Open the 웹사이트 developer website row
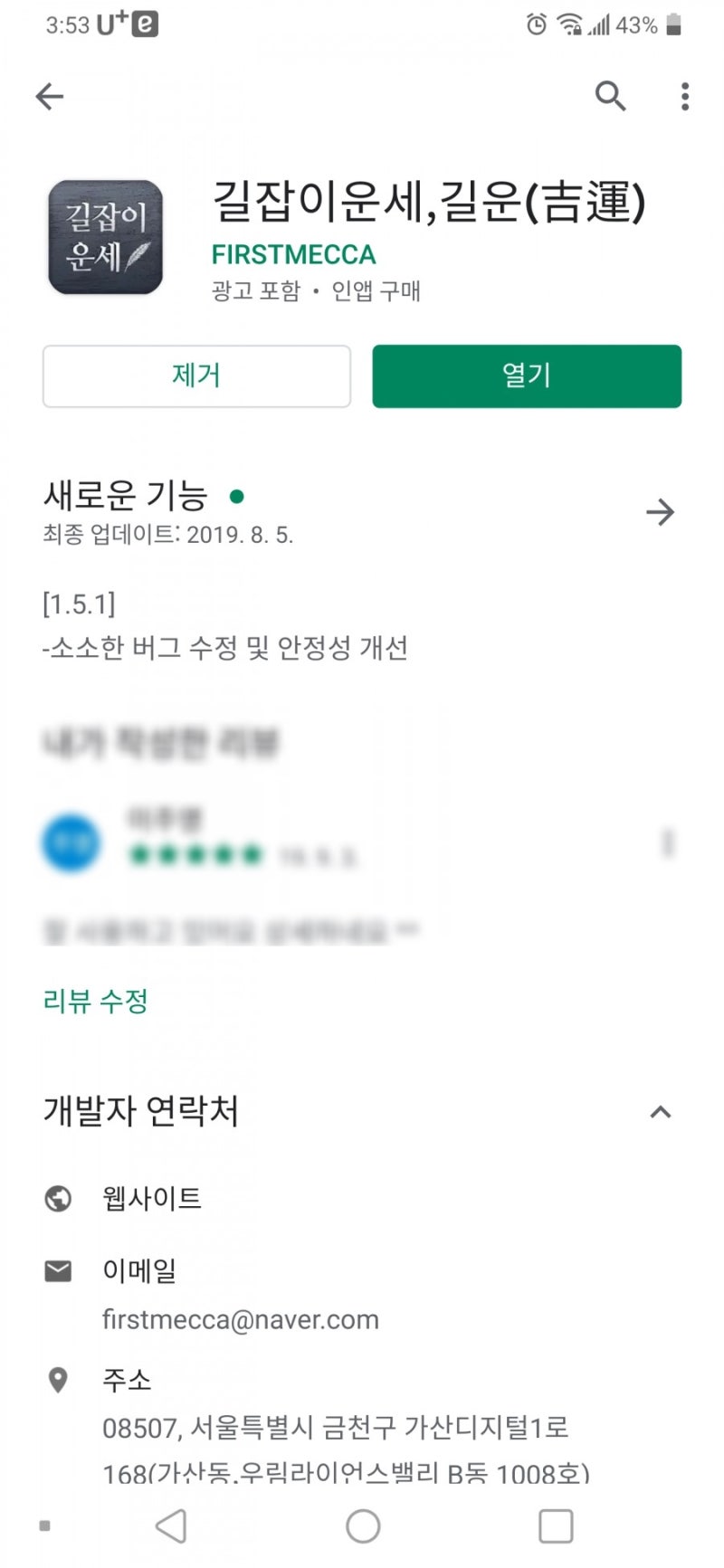 (x=362, y=1198)
